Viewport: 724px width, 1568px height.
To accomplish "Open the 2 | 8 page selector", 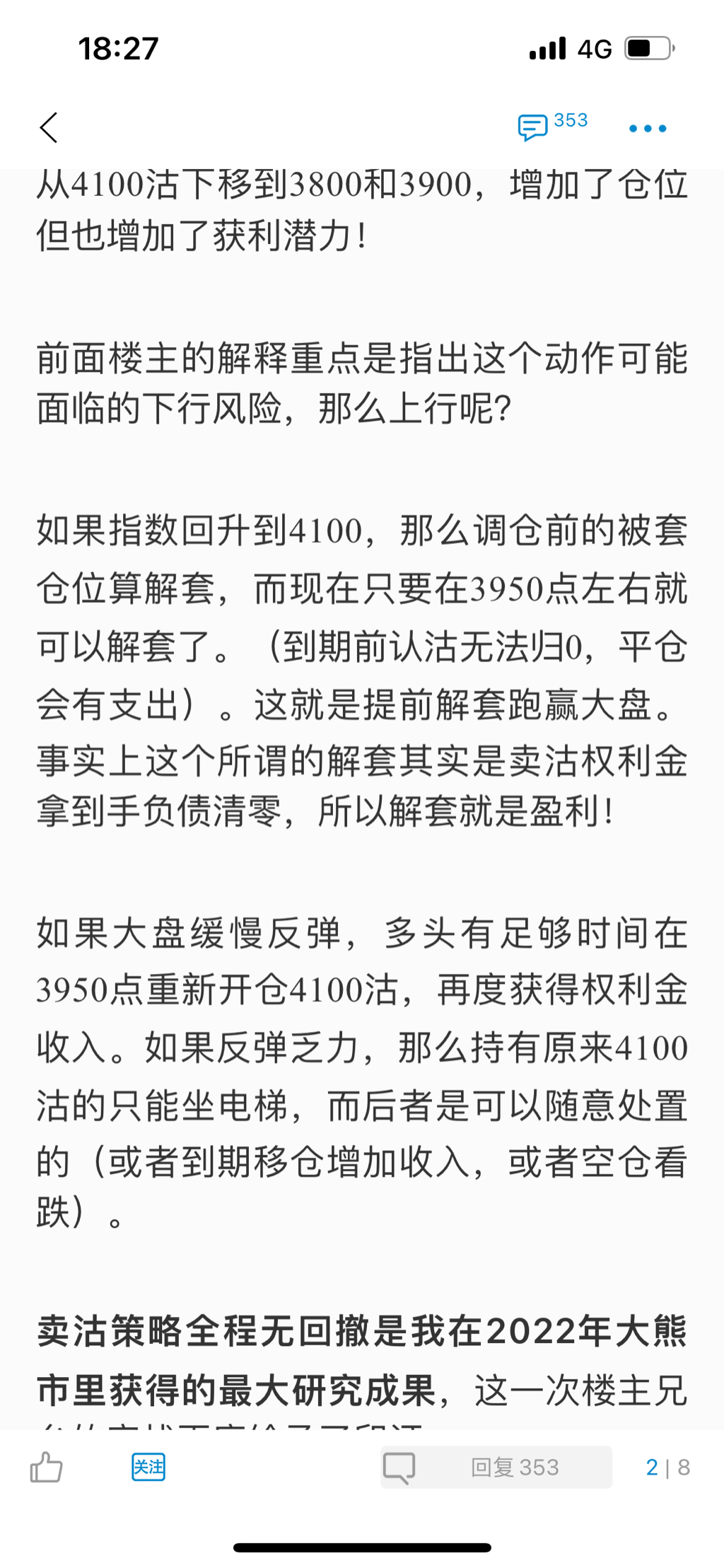I will pyautogui.click(x=667, y=1468).
